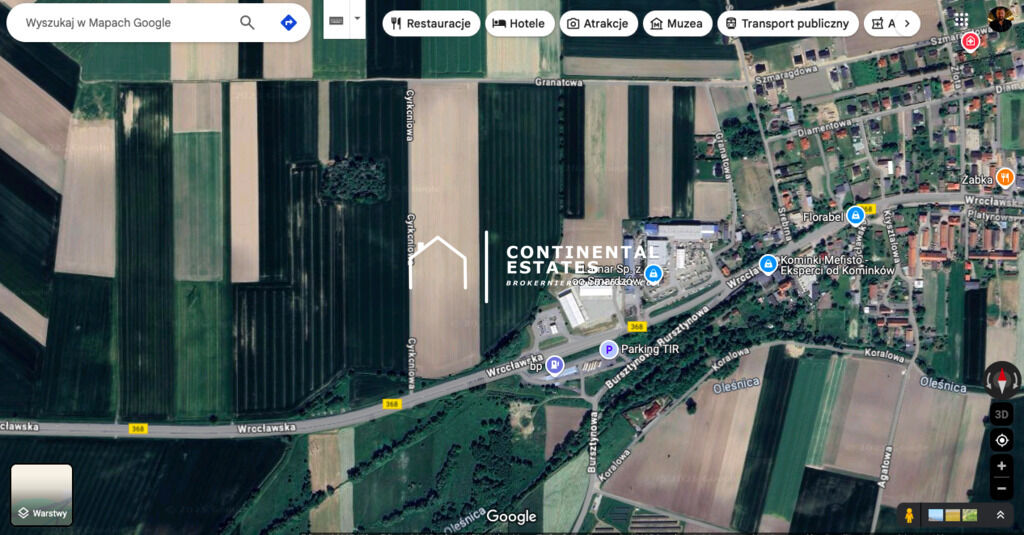
Task: Tap the Muzea category chip
Action: tap(676, 23)
